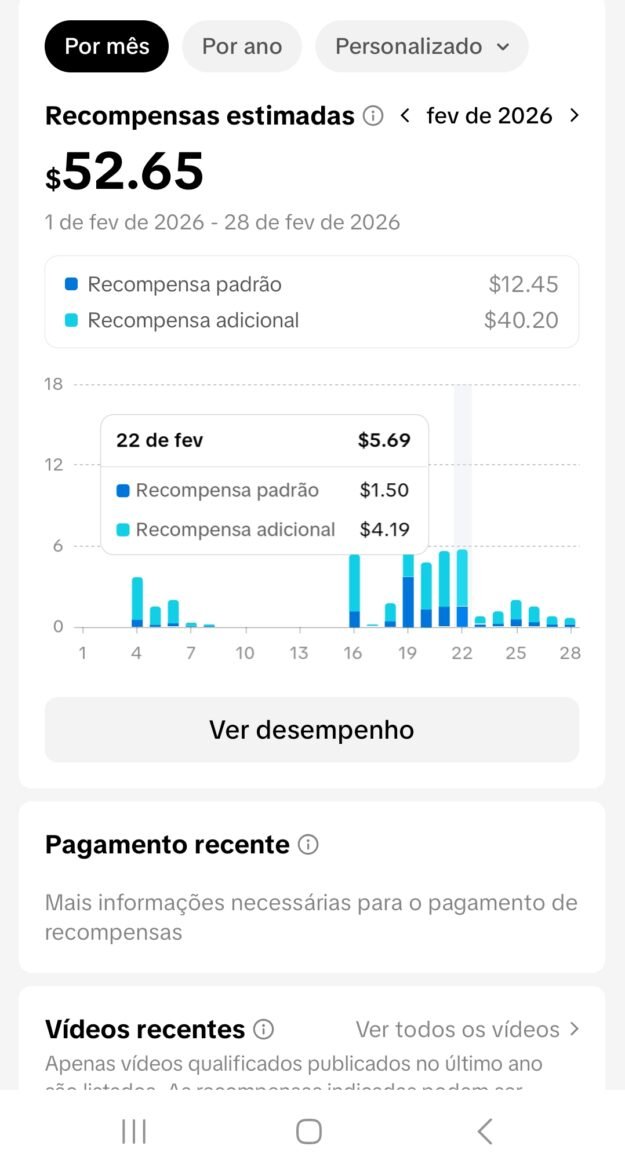The height and width of the screenshot is (1168, 625).
Task: Tap the system back button
Action: (x=485, y=1131)
